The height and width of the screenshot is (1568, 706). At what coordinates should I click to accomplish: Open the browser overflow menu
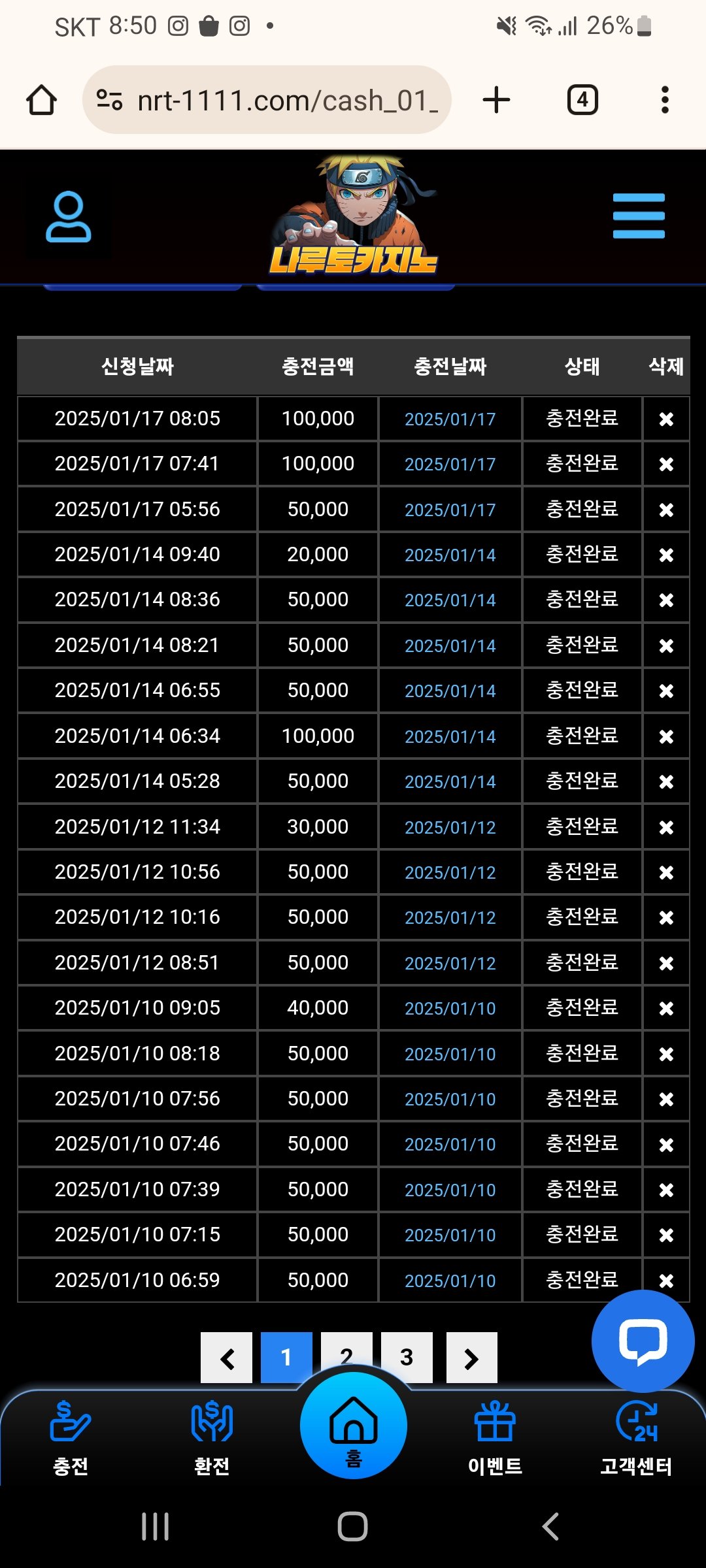click(x=665, y=100)
